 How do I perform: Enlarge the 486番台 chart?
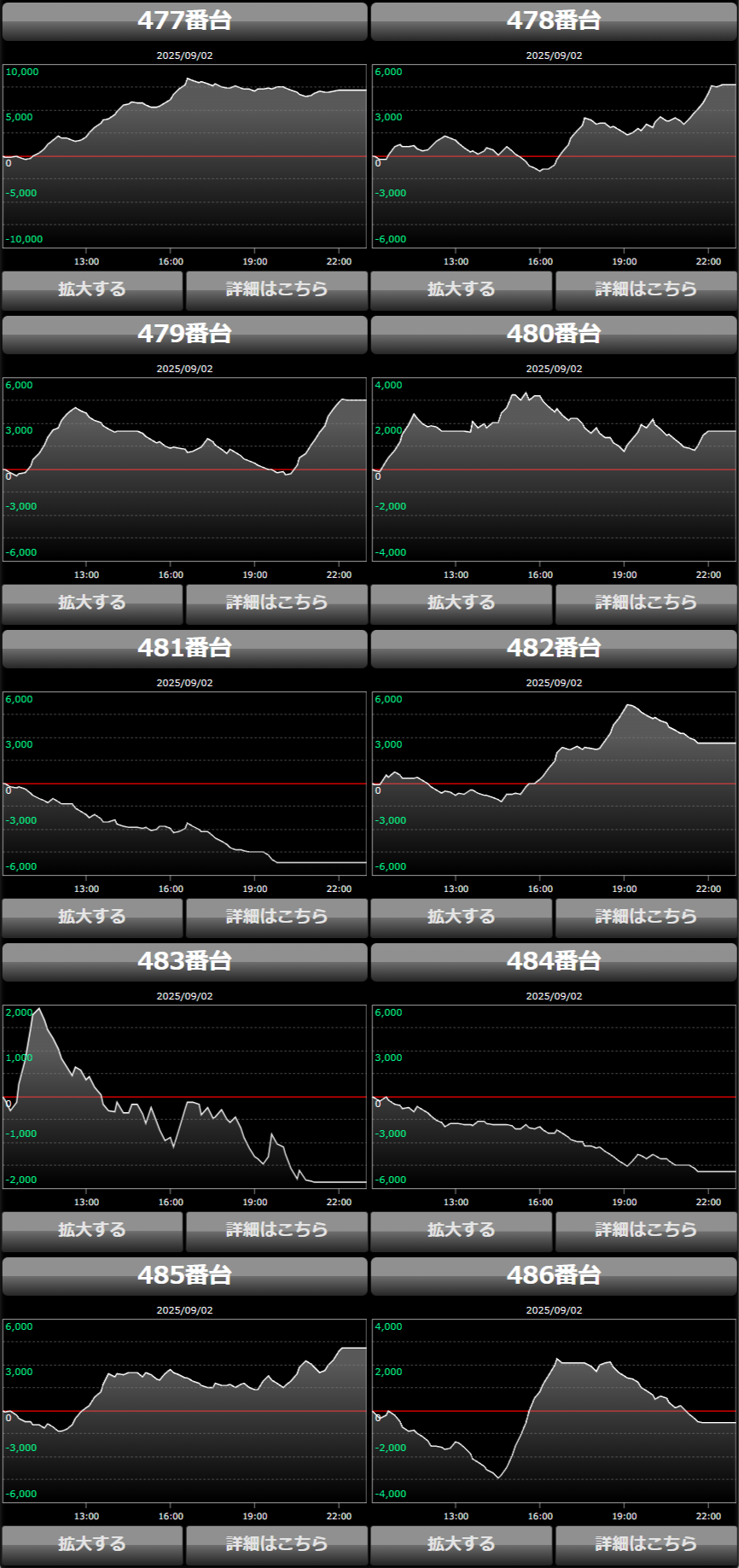(462, 1544)
